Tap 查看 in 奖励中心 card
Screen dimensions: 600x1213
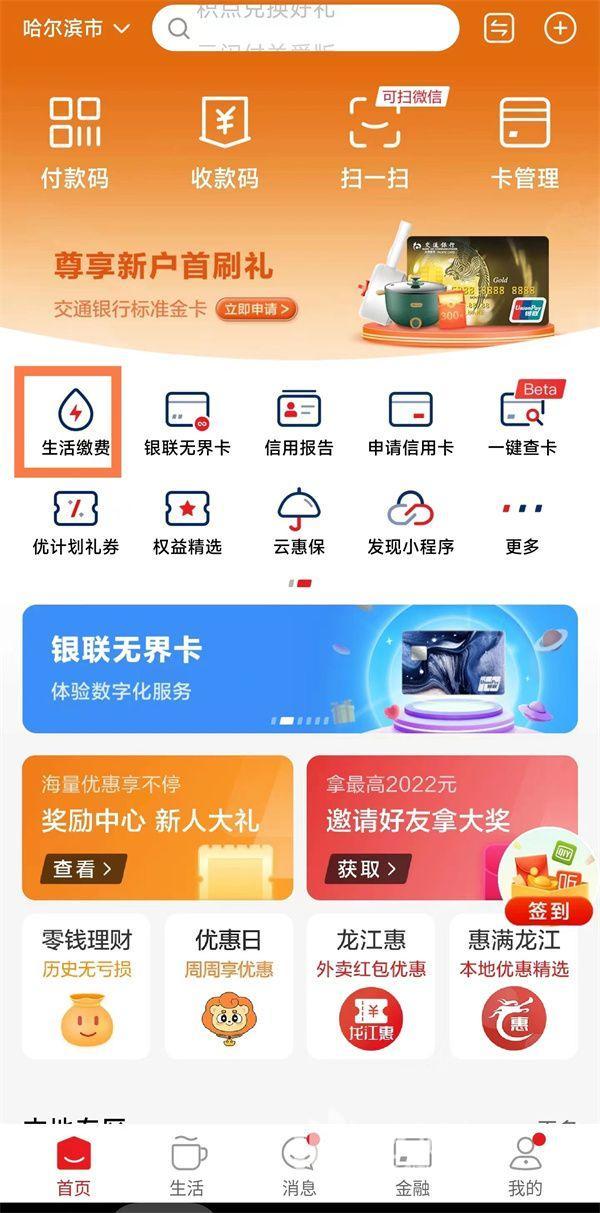point(83,868)
